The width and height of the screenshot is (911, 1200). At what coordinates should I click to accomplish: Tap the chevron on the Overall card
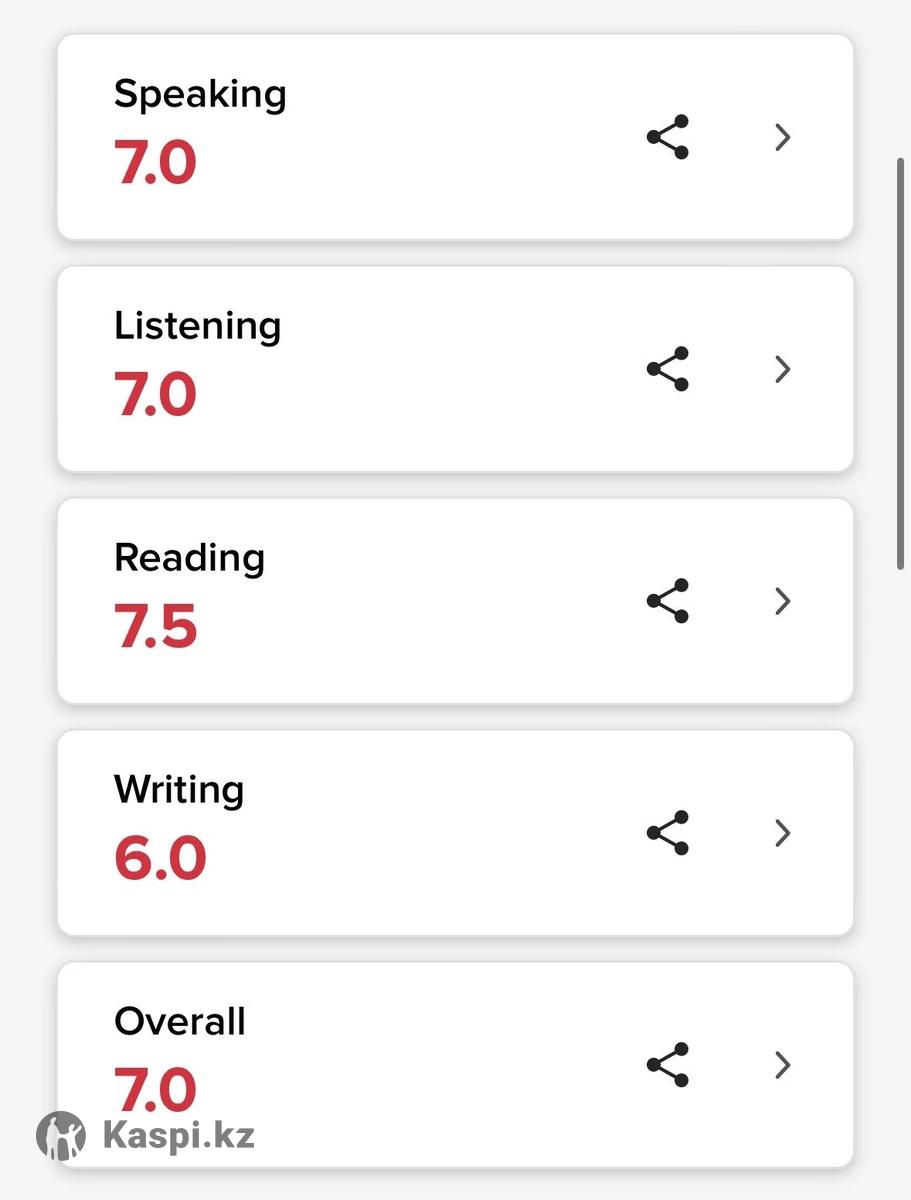[x=783, y=1065]
